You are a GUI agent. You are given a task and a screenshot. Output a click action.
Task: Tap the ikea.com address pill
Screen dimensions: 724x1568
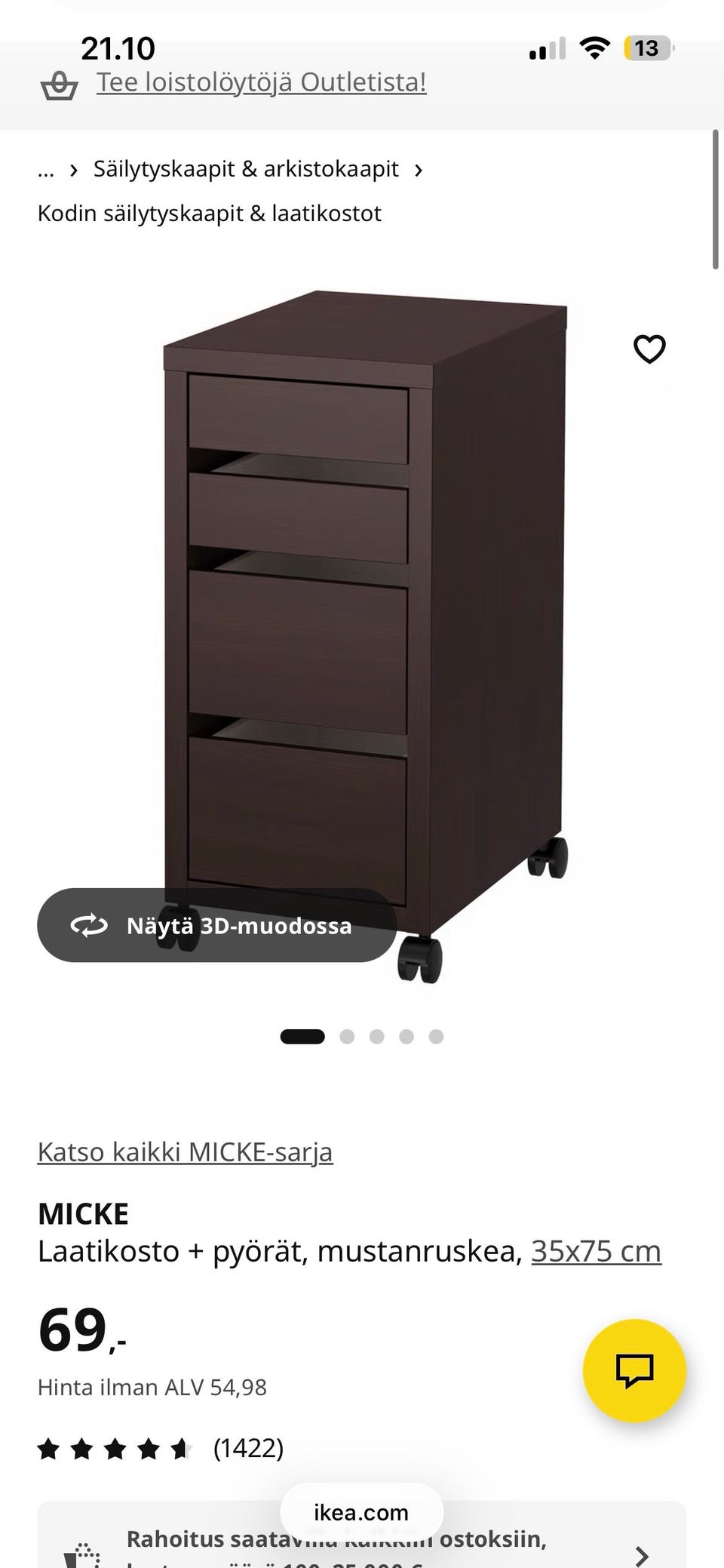click(x=361, y=1512)
